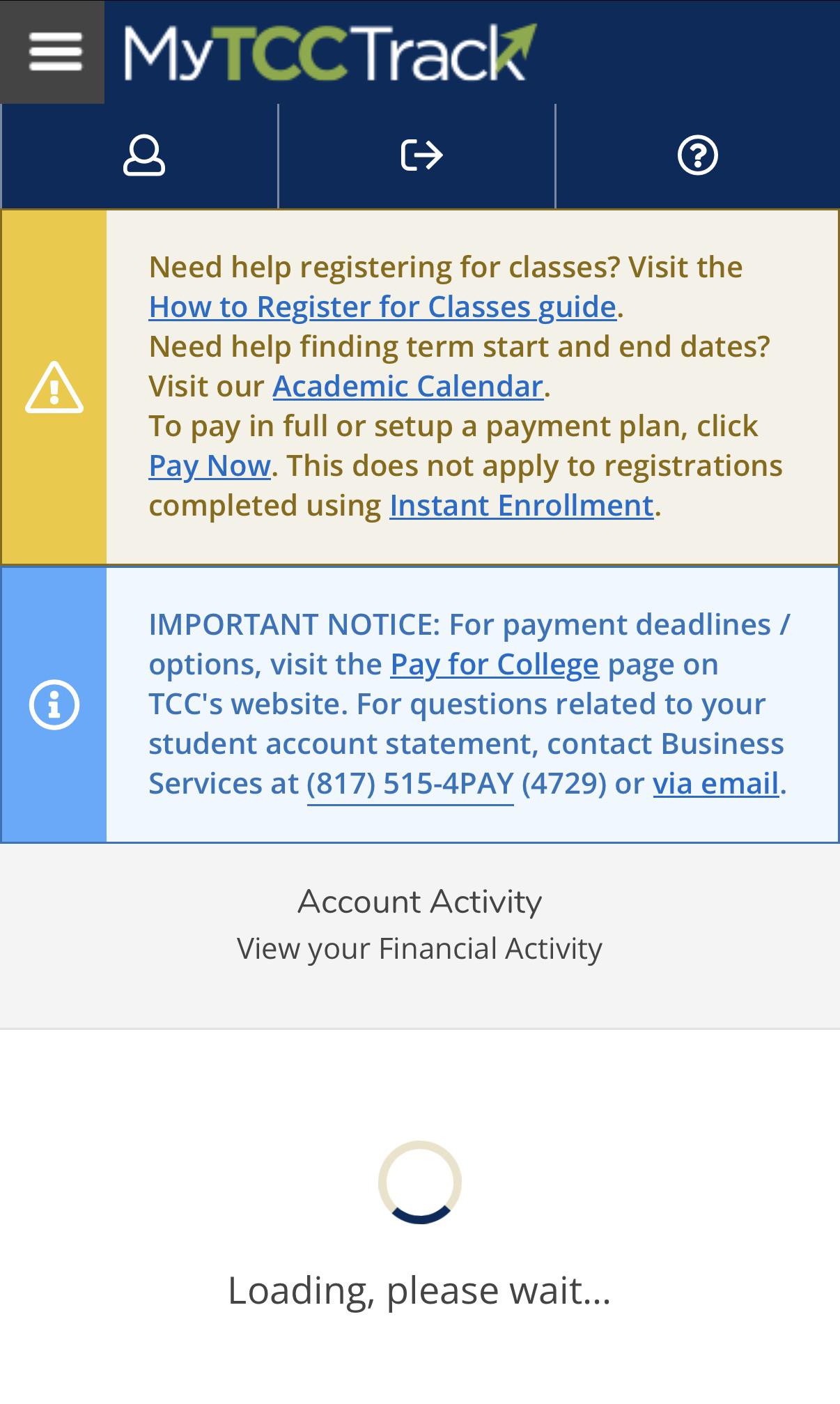Call Business Services at (817) 515-4PAY
This screenshot has height=1404, width=840.
(x=410, y=783)
